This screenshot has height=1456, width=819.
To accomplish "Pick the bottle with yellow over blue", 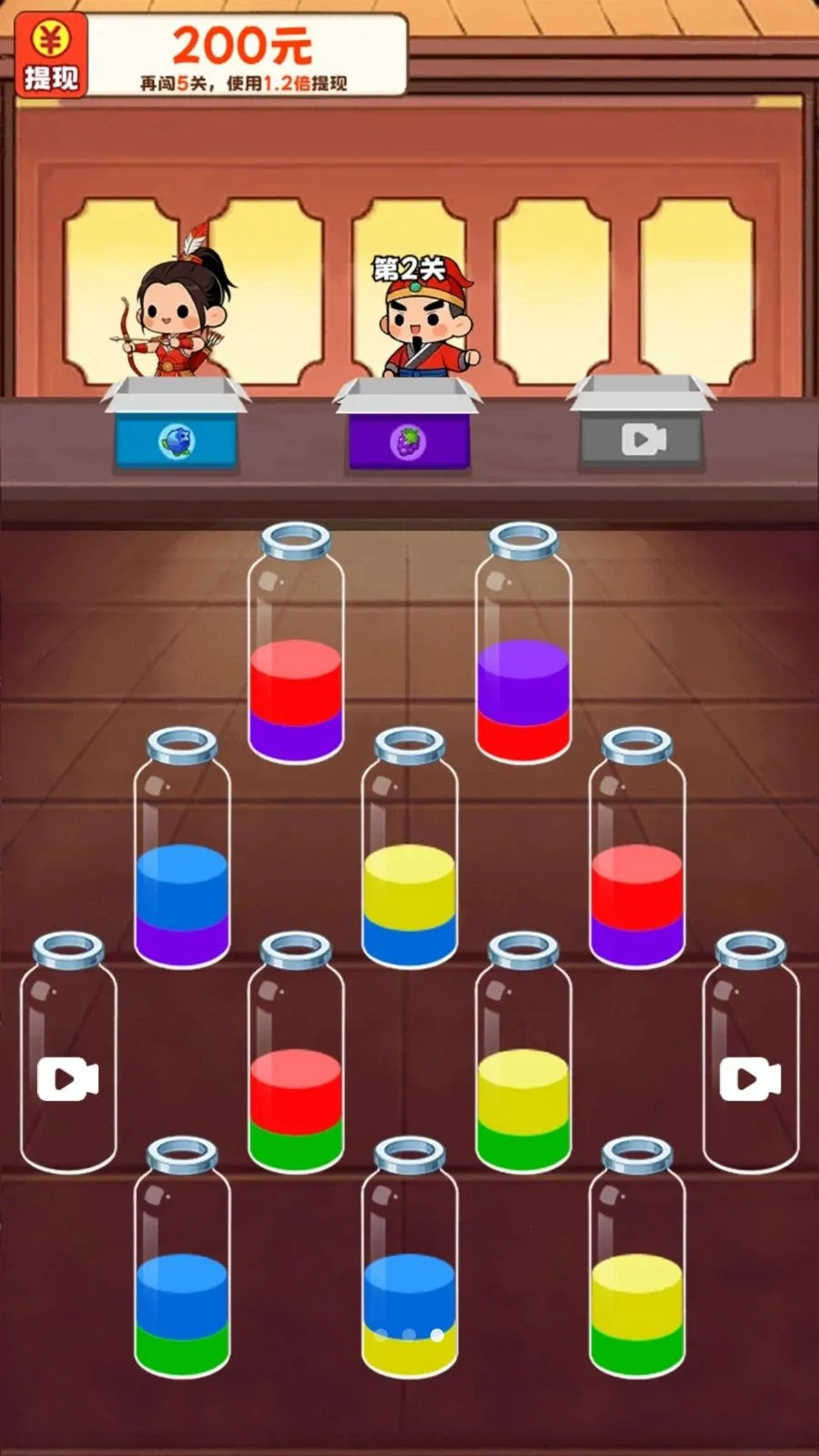I will pos(409,848).
